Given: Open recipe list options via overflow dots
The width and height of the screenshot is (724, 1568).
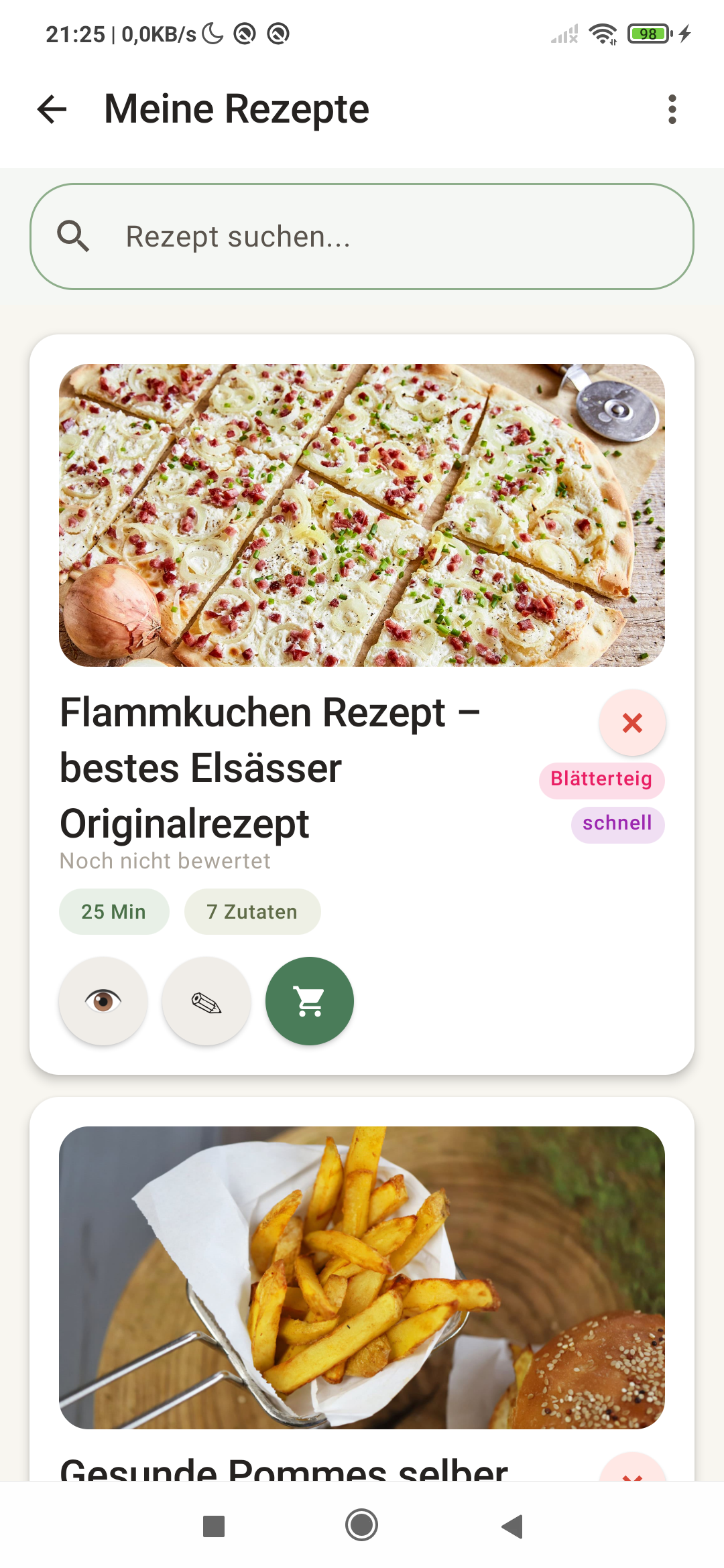Looking at the screenshot, I should (672, 109).
